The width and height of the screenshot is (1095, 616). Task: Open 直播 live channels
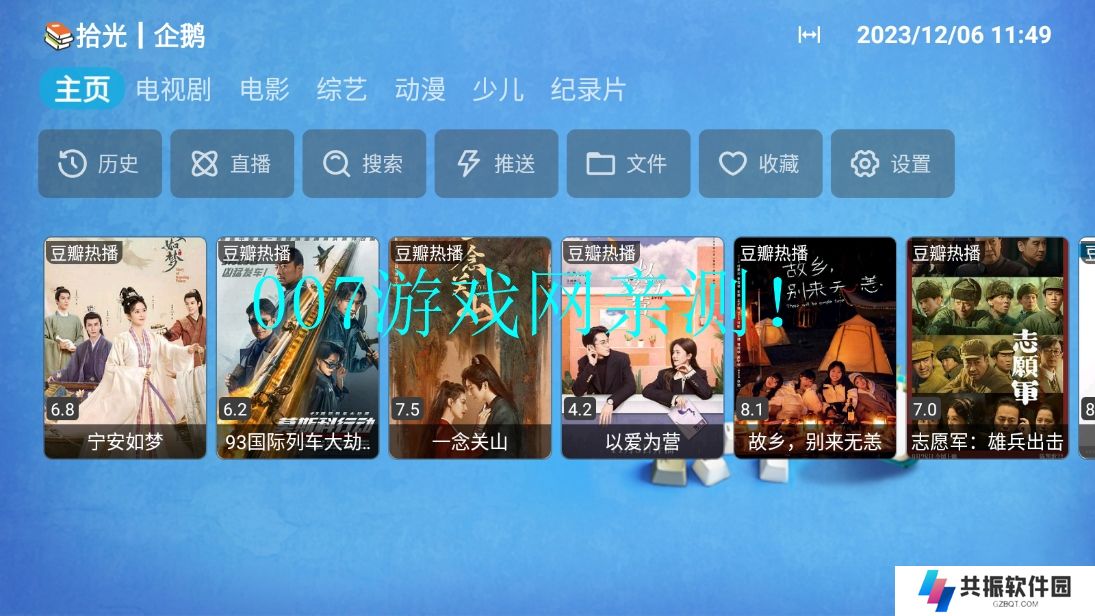pyautogui.click(x=232, y=164)
